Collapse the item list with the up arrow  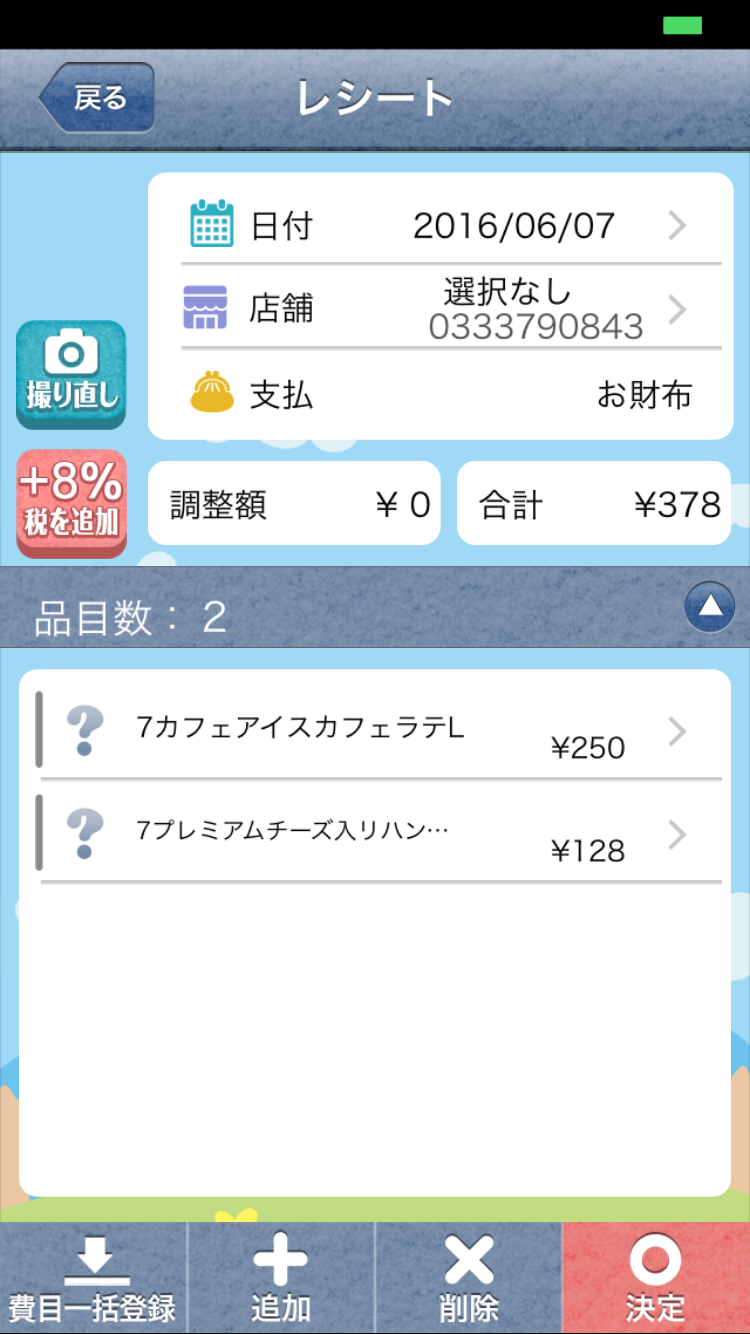pos(710,606)
